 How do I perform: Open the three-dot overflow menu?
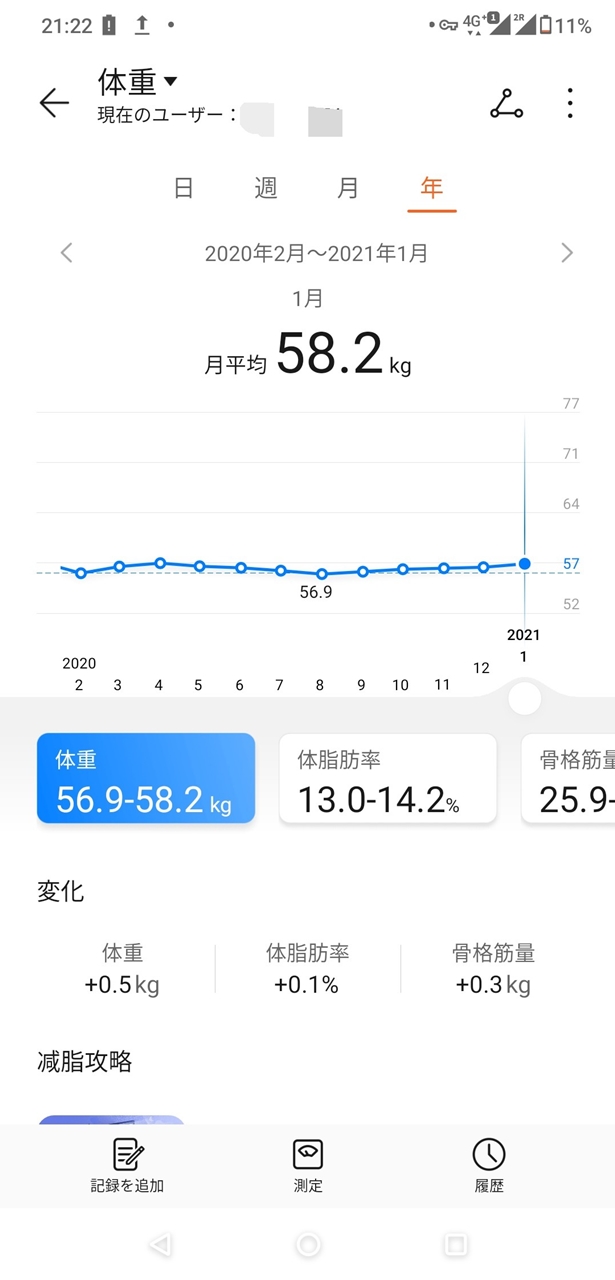point(570,103)
